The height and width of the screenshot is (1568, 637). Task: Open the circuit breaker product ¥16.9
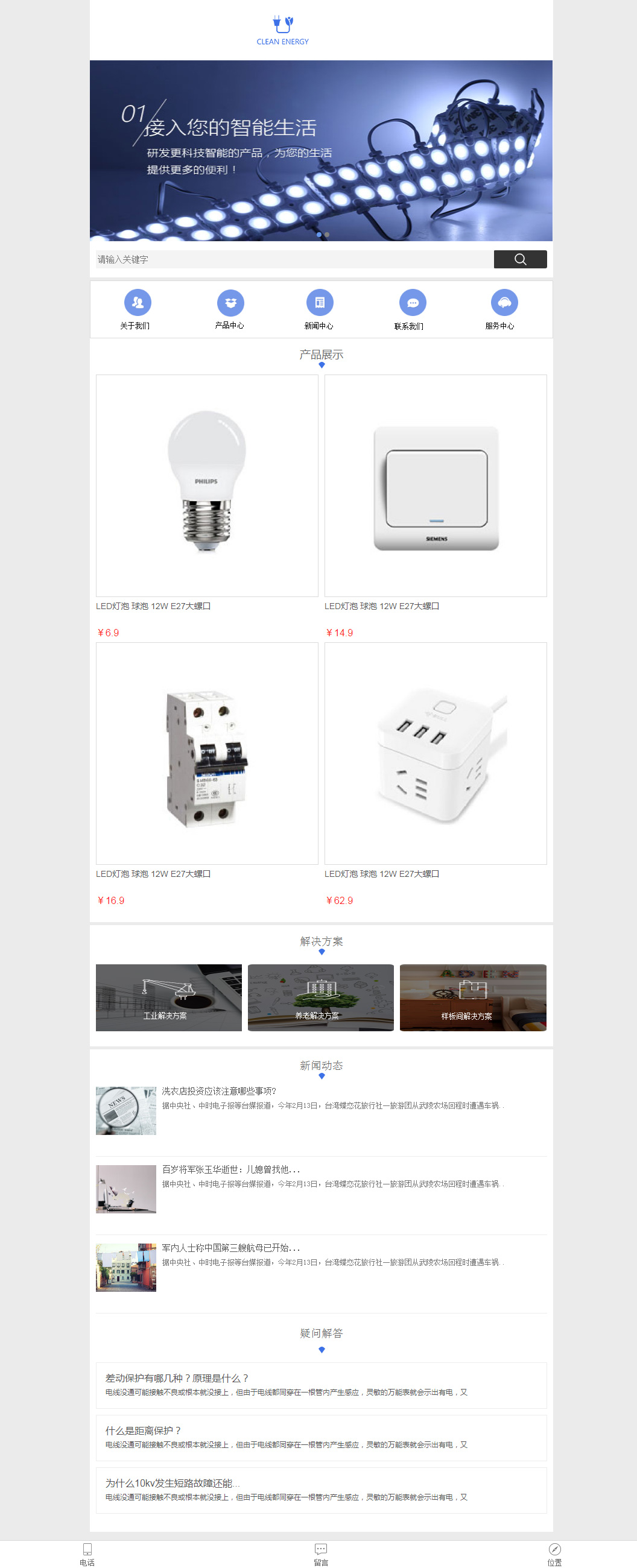tap(206, 753)
